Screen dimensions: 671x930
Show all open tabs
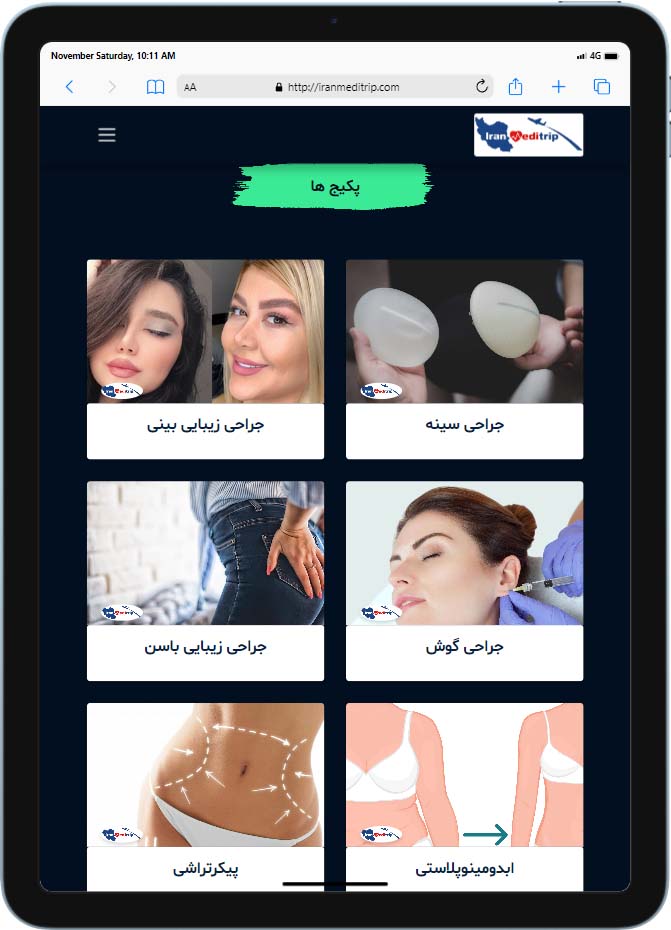click(x=601, y=87)
